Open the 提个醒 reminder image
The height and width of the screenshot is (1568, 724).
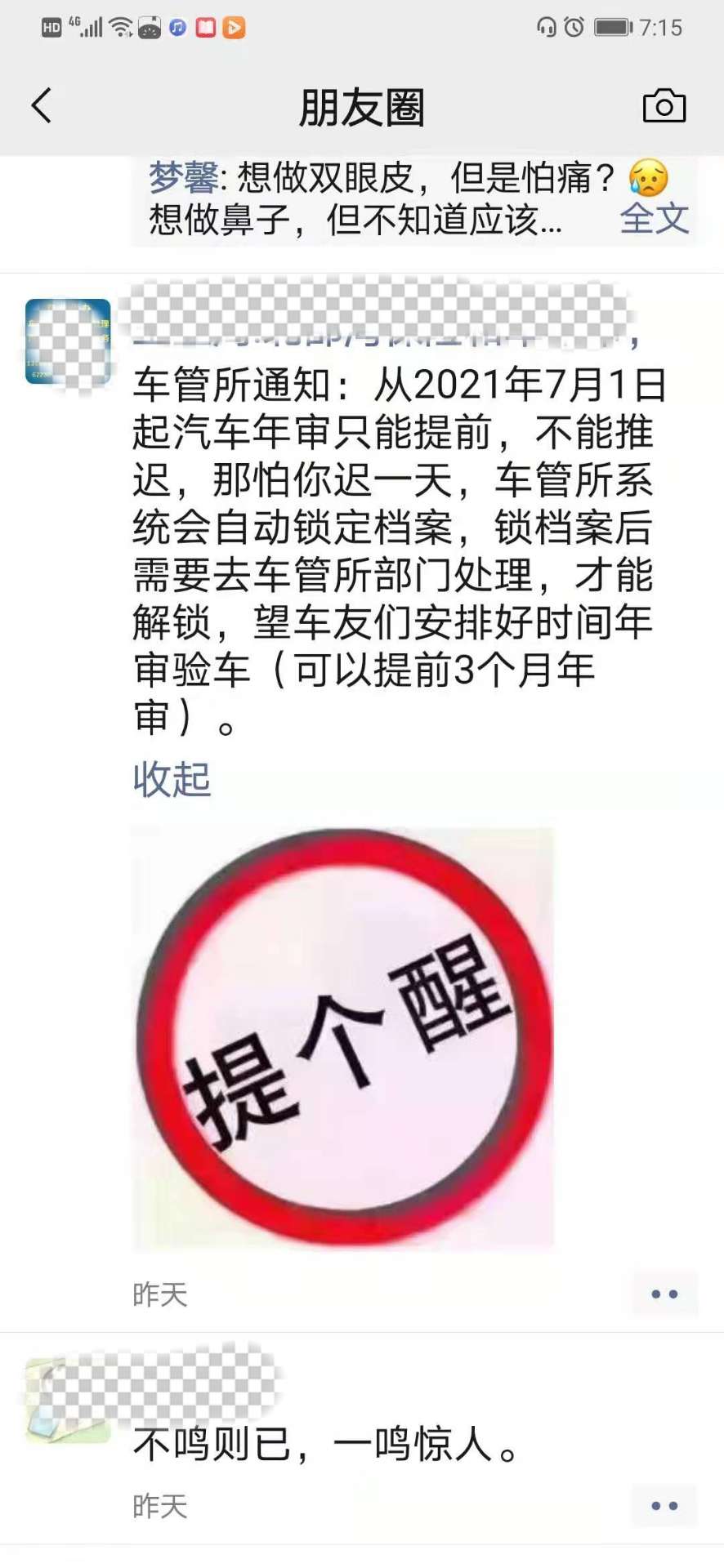point(343,1037)
